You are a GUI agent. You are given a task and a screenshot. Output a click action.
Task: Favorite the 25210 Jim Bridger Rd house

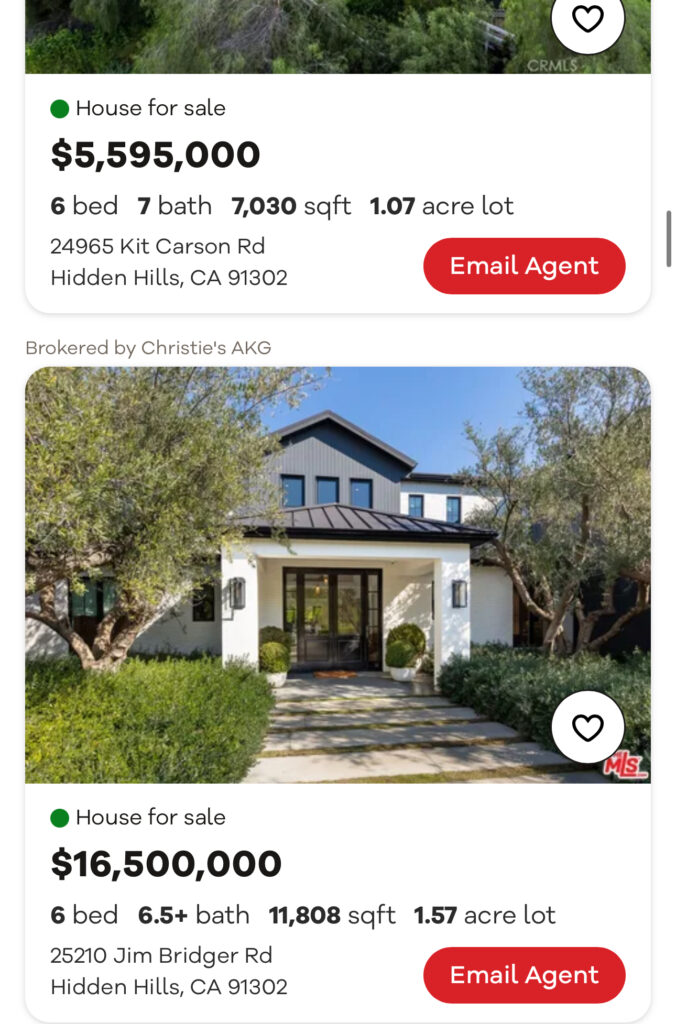[588, 727]
